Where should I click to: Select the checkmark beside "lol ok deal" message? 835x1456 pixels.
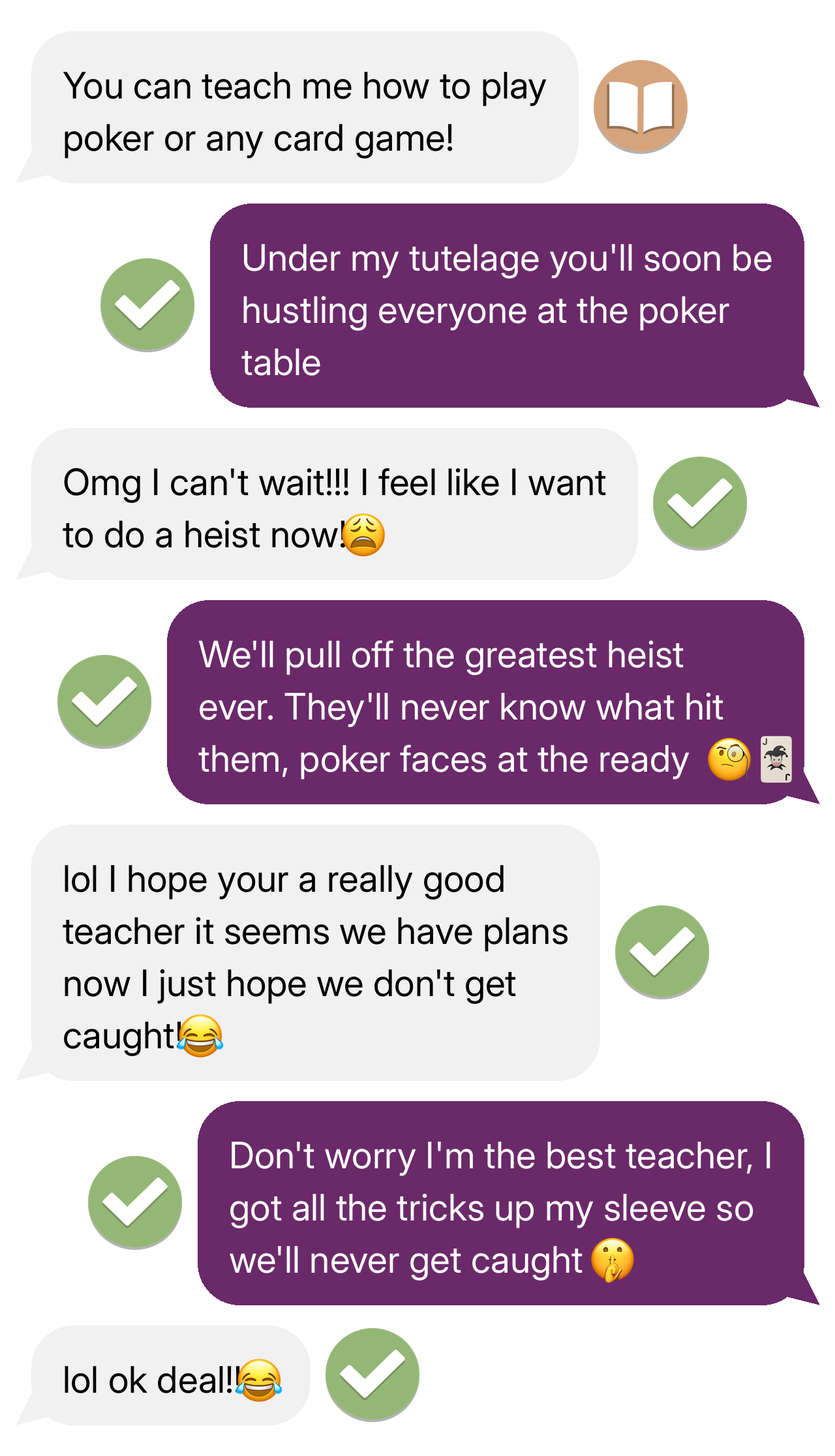point(372,1374)
